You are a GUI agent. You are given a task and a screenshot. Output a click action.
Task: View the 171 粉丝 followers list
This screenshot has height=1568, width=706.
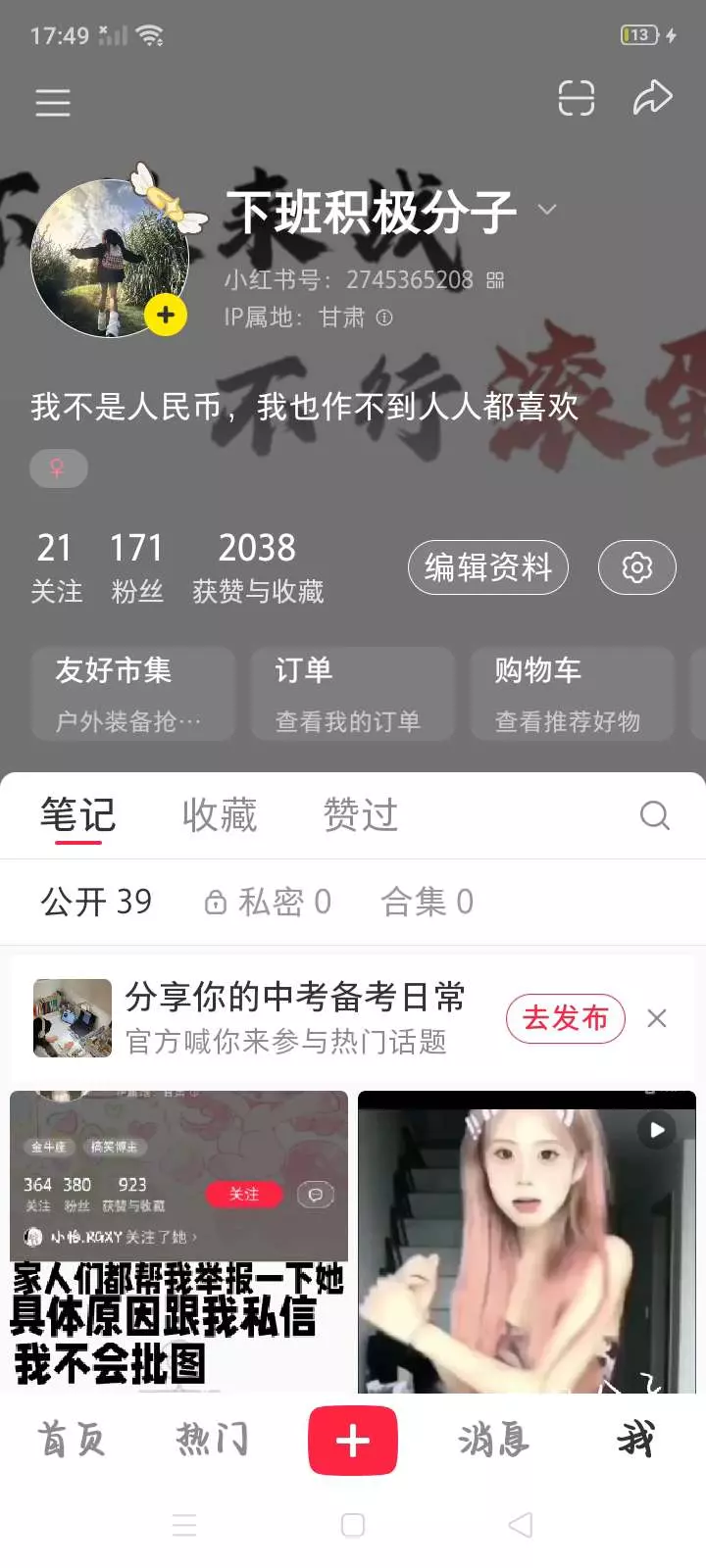(x=136, y=566)
